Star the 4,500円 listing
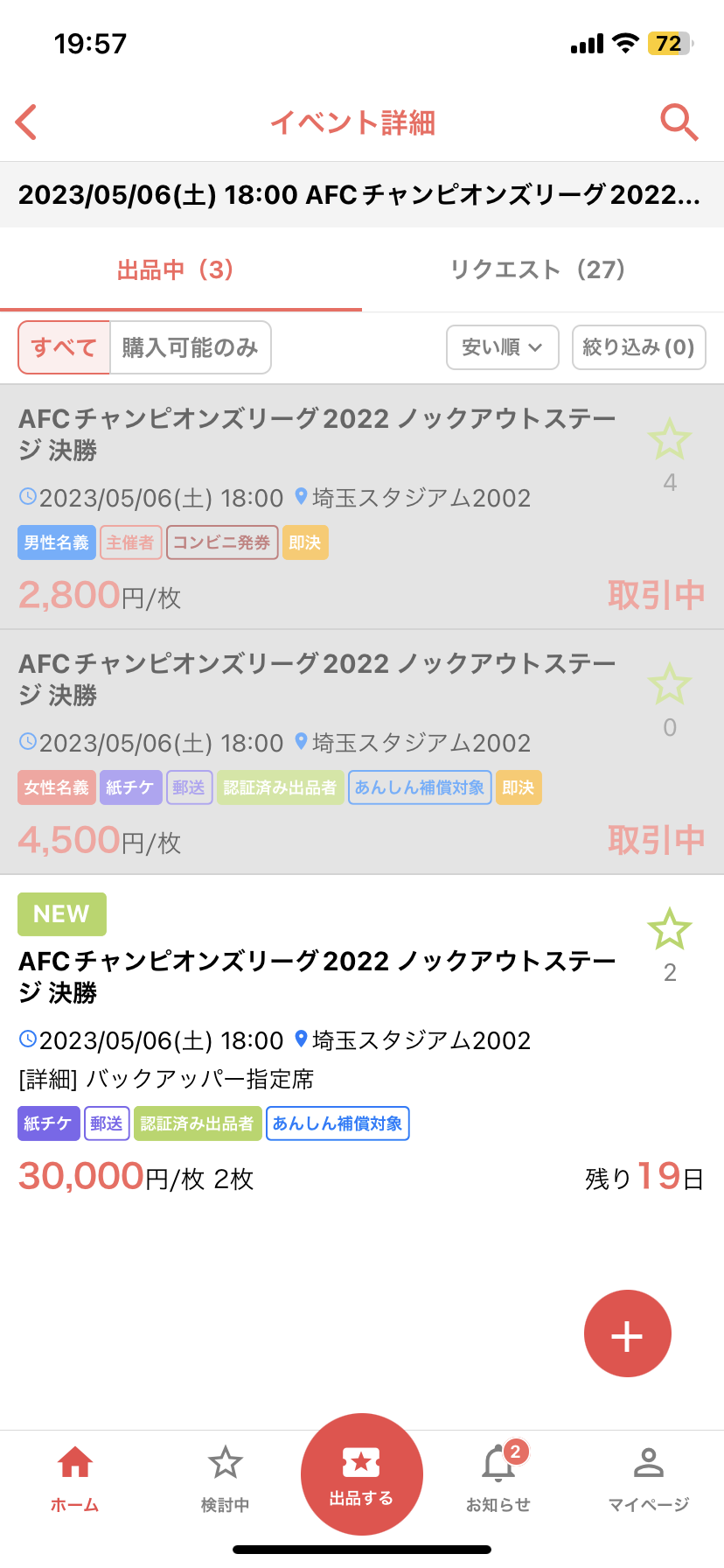Screen dimensions: 724x1568 (x=669, y=684)
